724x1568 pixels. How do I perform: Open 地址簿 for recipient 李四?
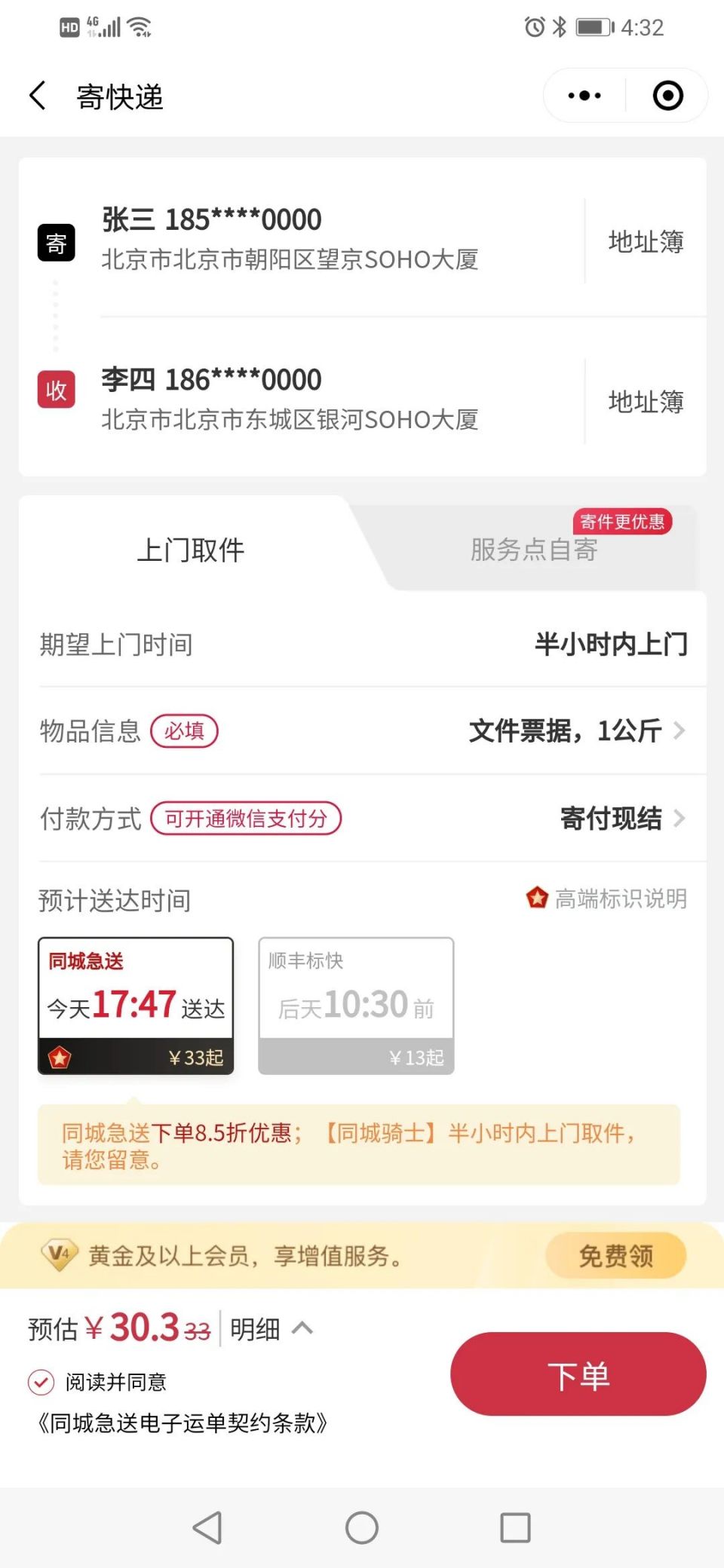click(x=646, y=402)
